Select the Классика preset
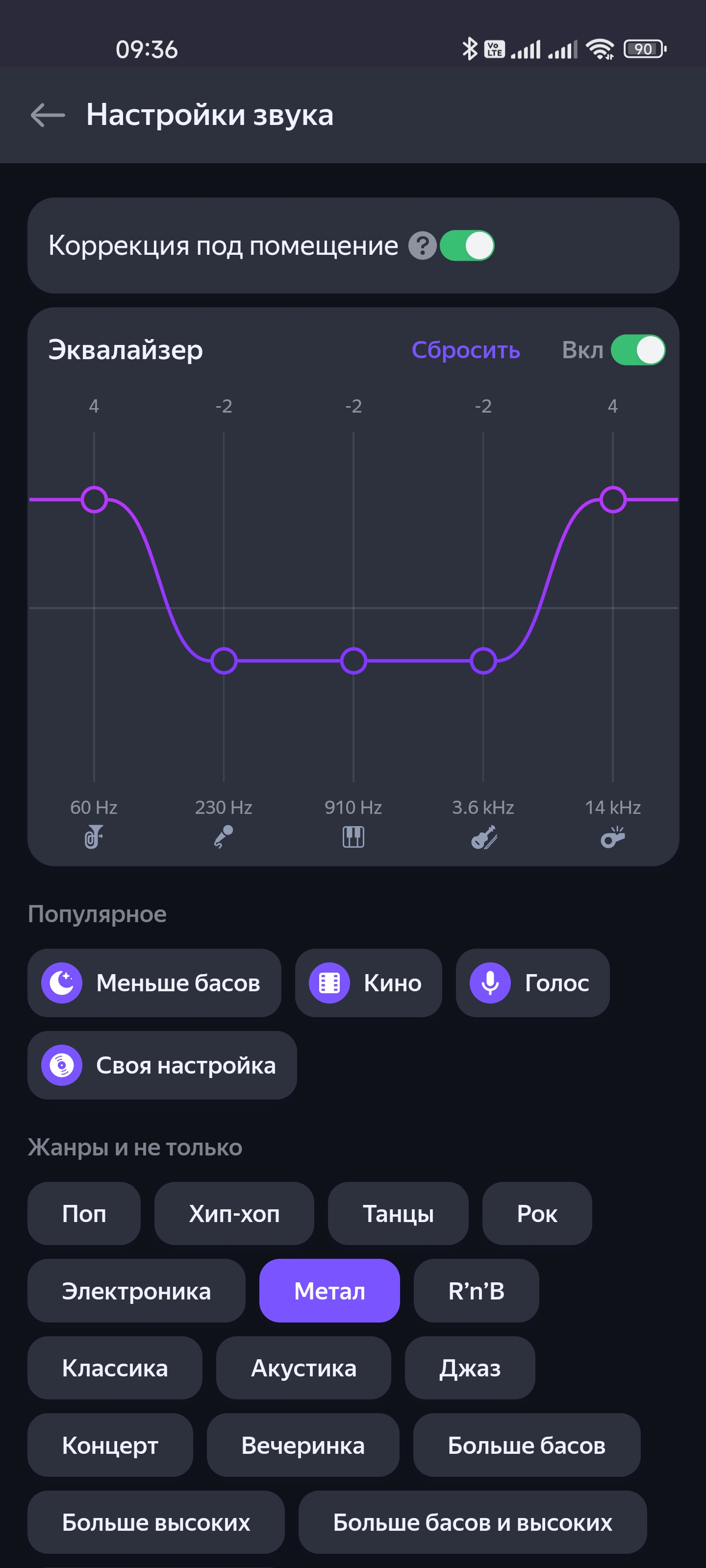Viewport: 706px width, 1568px height. point(115,1369)
